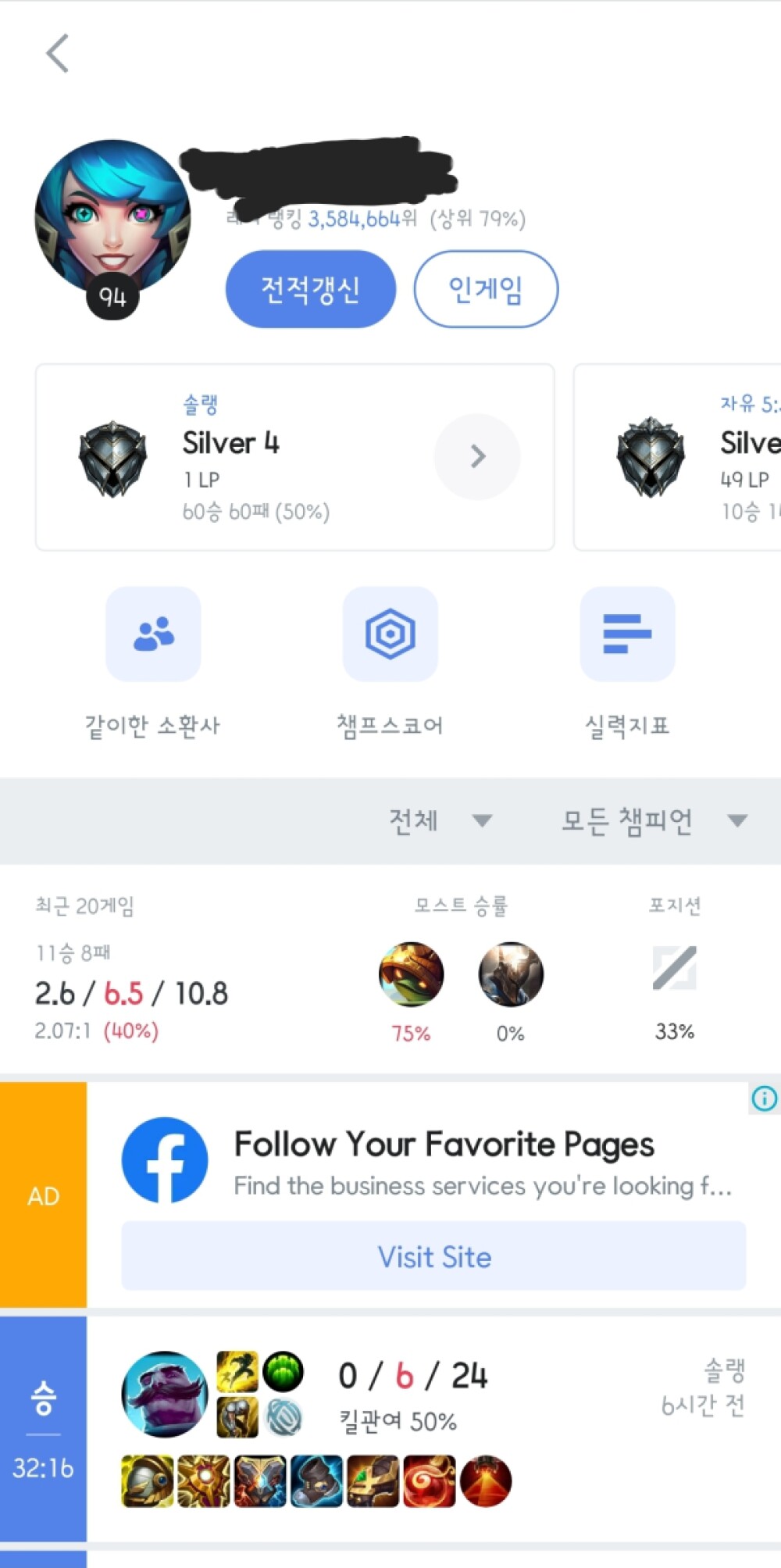This screenshot has height=1568, width=781.
Task: Expand the 모든 챔피언 filter dropdown
Action: (x=654, y=820)
